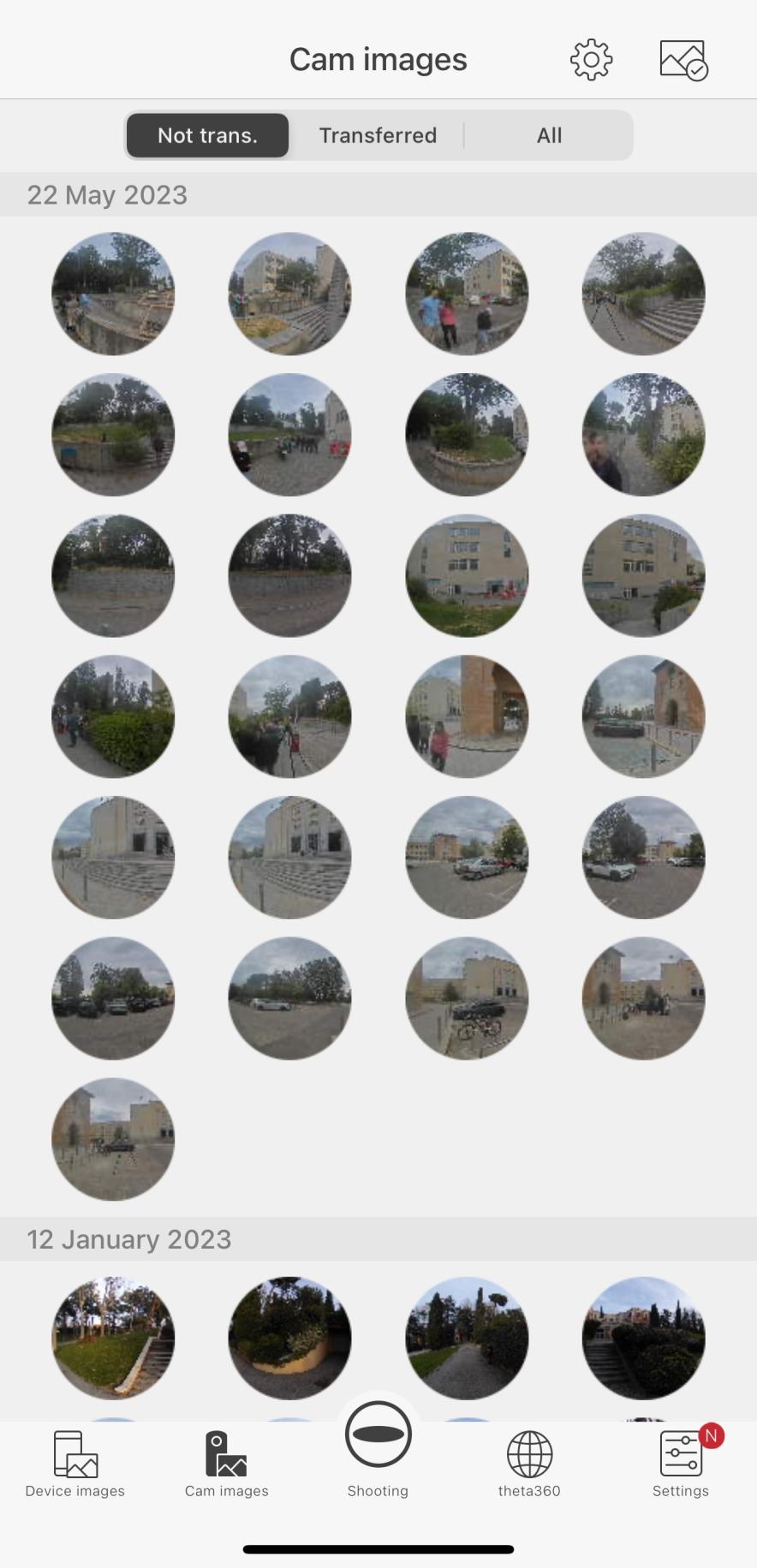The image size is (757, 1568).
Task: Open the gear settings icon
Action: 591,60
